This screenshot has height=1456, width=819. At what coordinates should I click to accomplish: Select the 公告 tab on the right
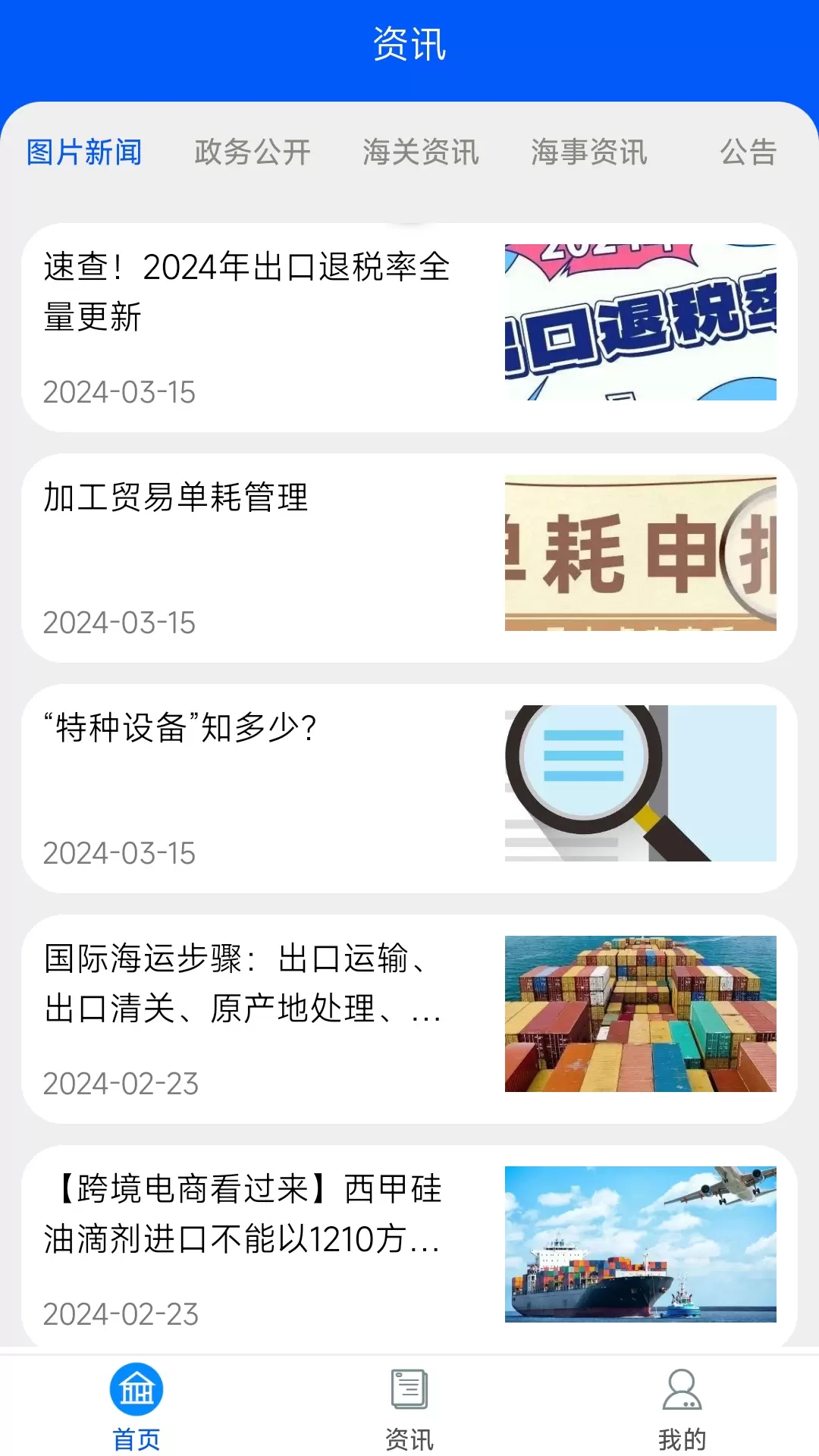[748, 152]
